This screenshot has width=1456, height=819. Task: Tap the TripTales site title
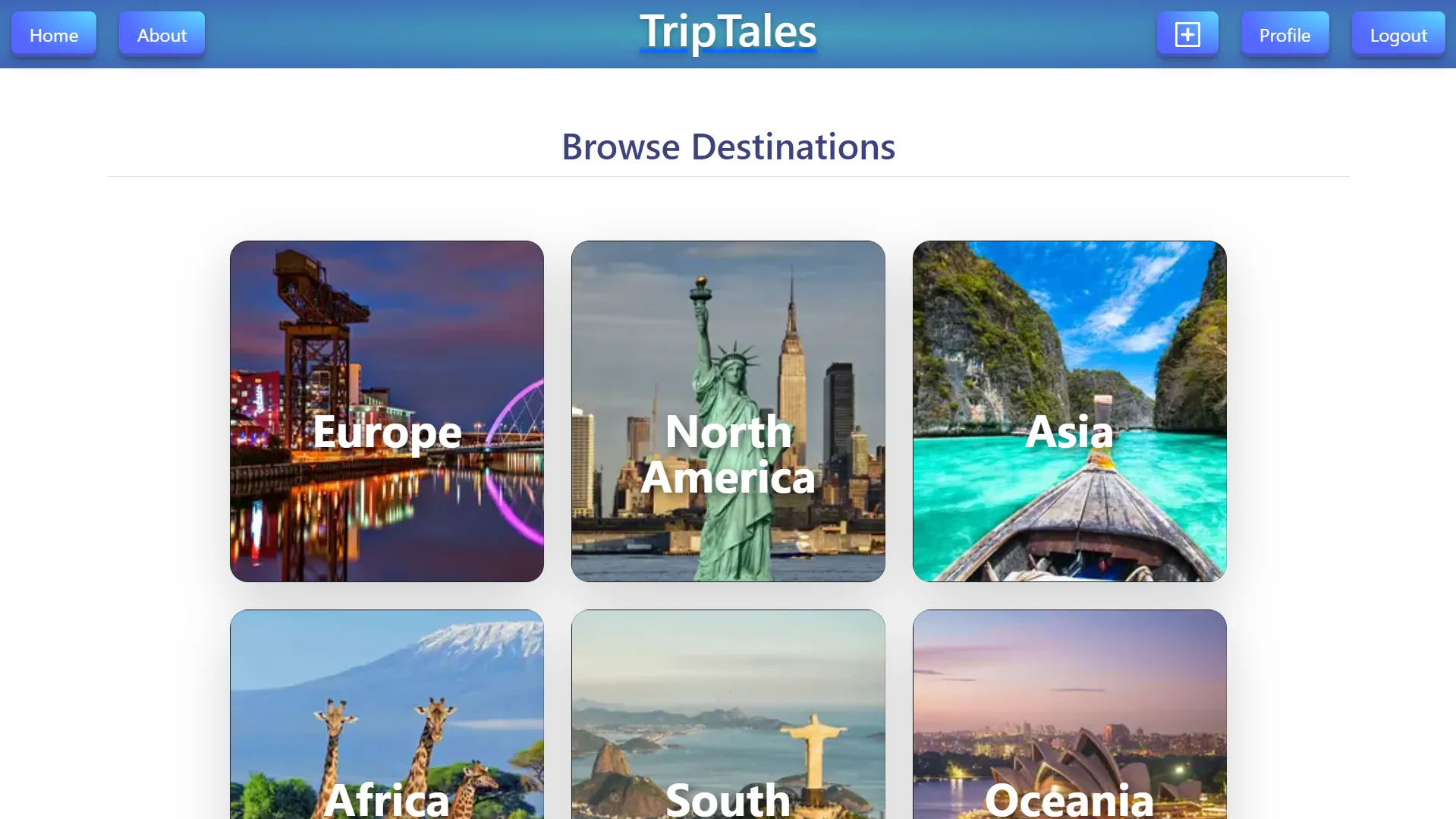[728, 32]
